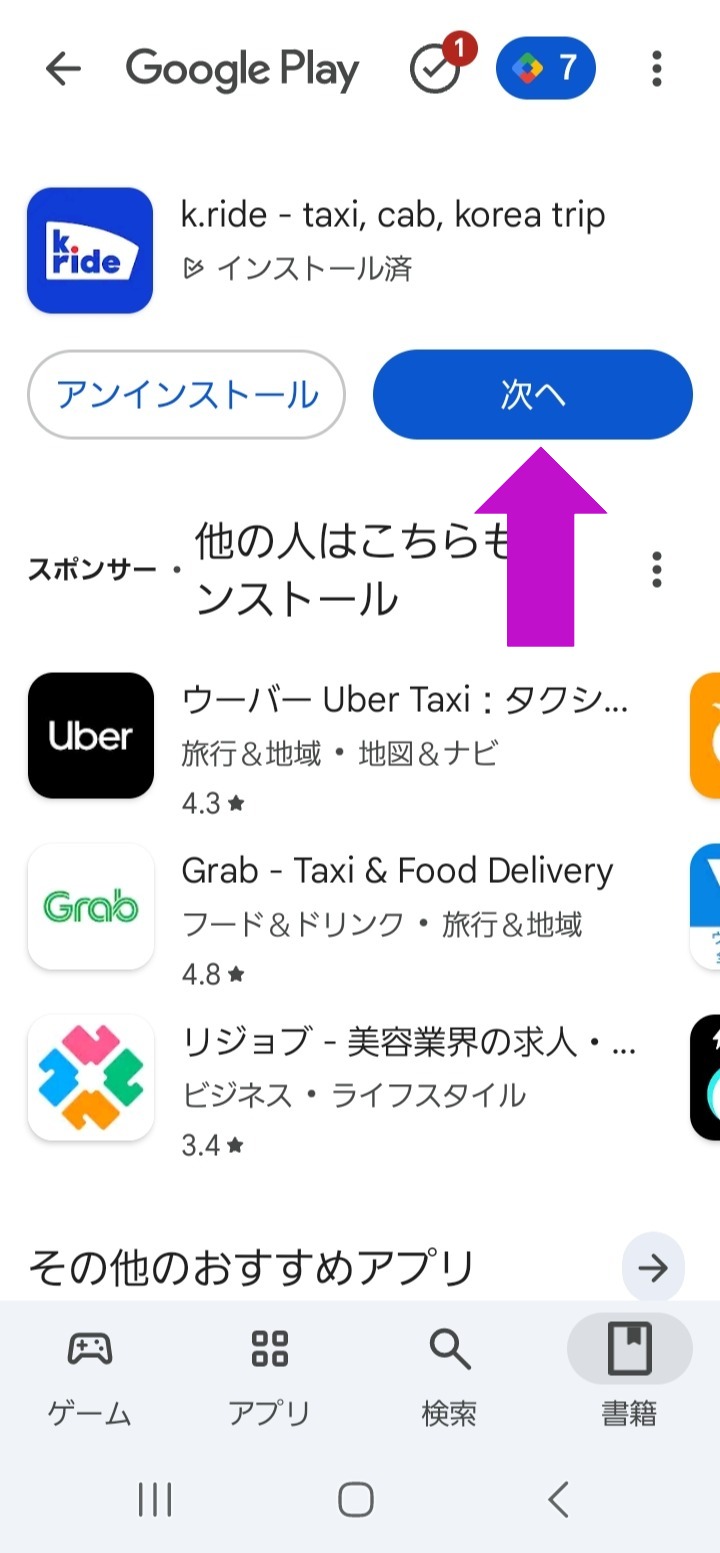Switch to the アプリ tab

pyautogui.click(x=270, y=1375)
